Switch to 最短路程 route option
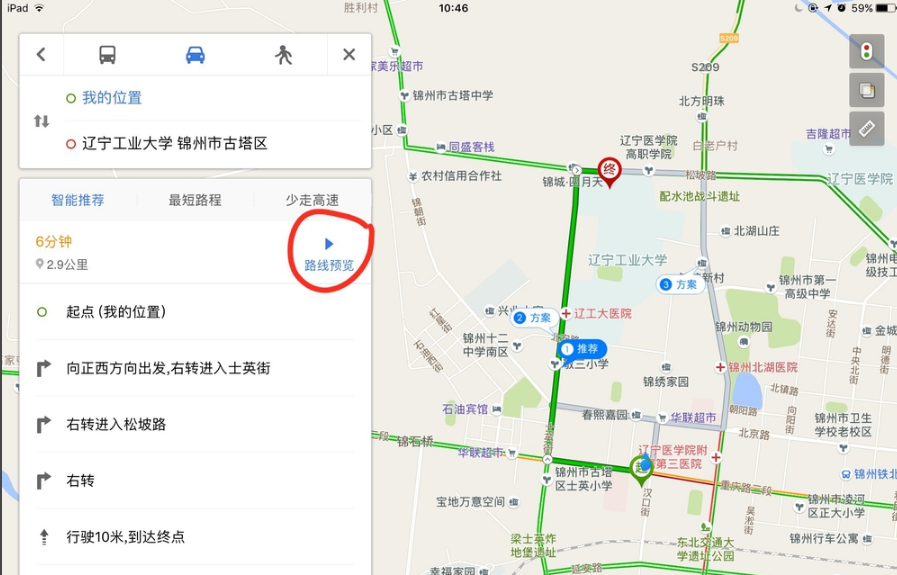Image resolution: width=897 pixels, height=575 pixels. pos(195,200)
